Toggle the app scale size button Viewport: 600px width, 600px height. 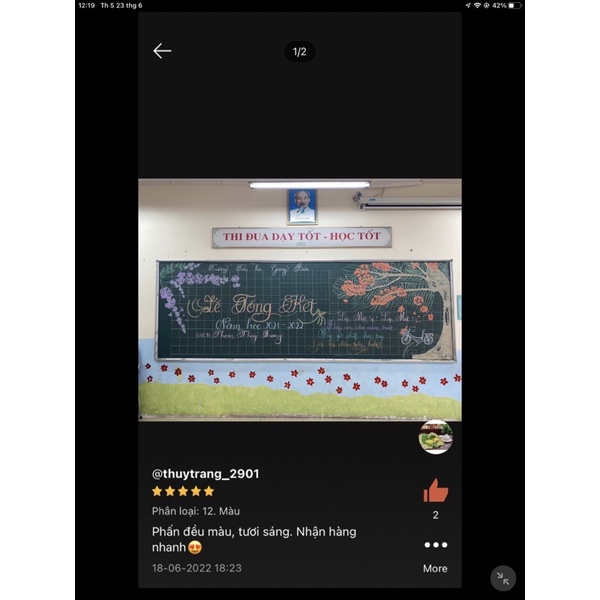[503, 578]
